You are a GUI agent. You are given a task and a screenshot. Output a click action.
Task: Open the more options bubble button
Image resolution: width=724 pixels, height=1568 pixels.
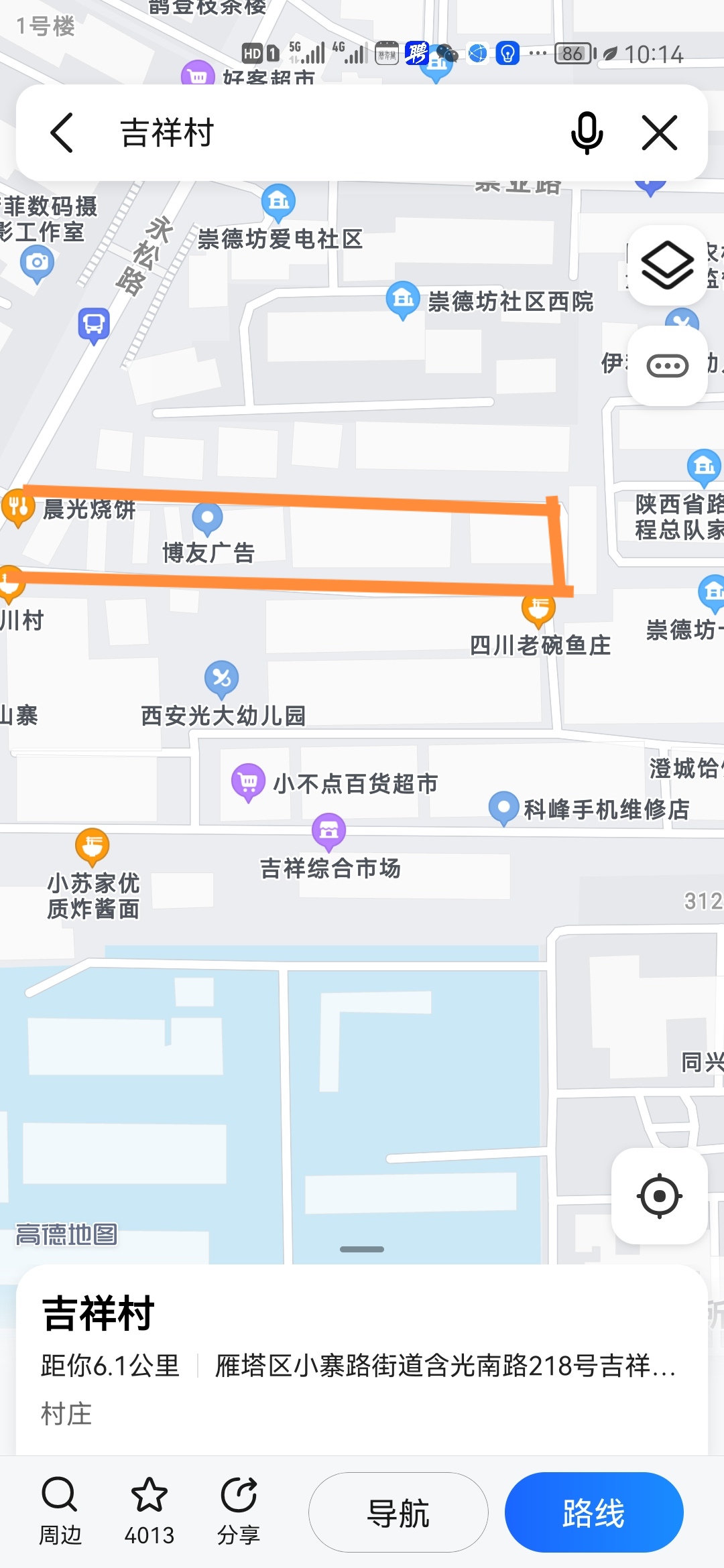(667, 366)
